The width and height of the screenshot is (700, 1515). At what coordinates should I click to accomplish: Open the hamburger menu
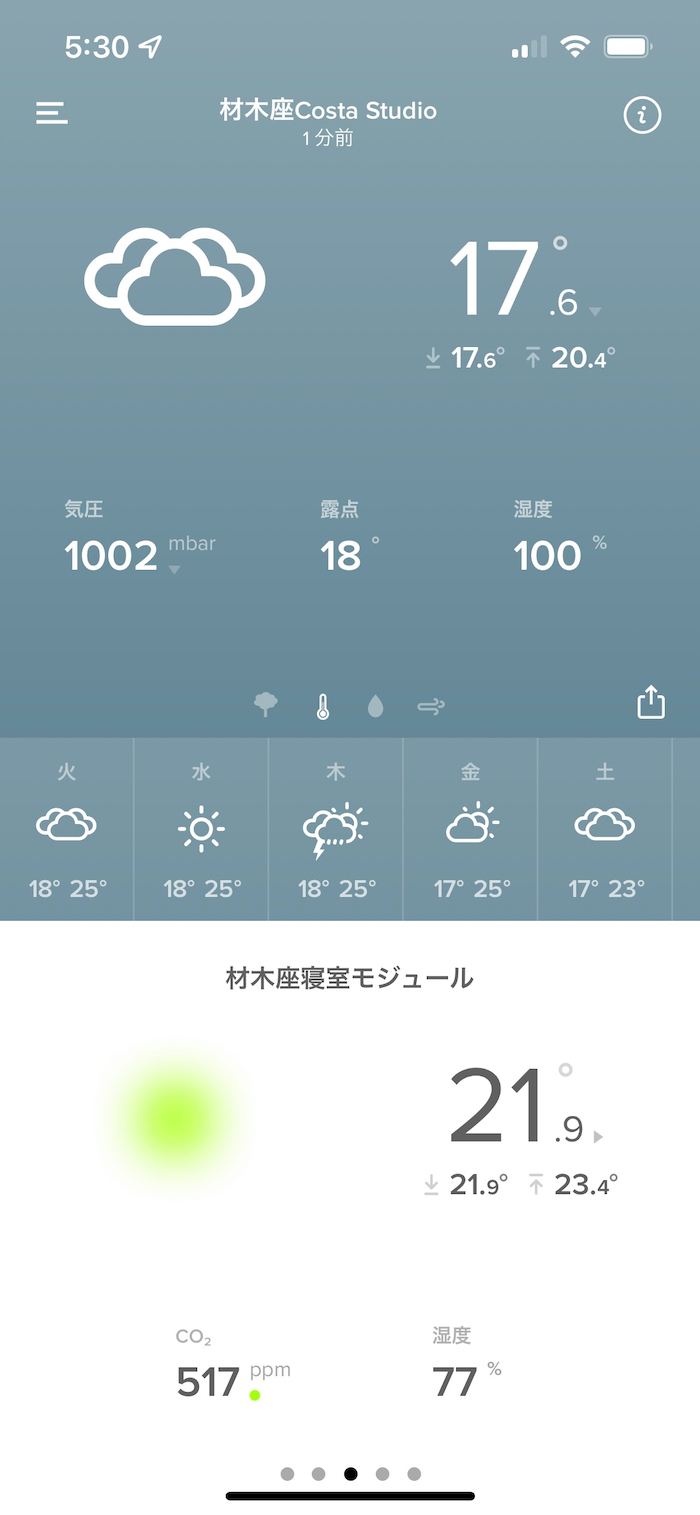52,113
